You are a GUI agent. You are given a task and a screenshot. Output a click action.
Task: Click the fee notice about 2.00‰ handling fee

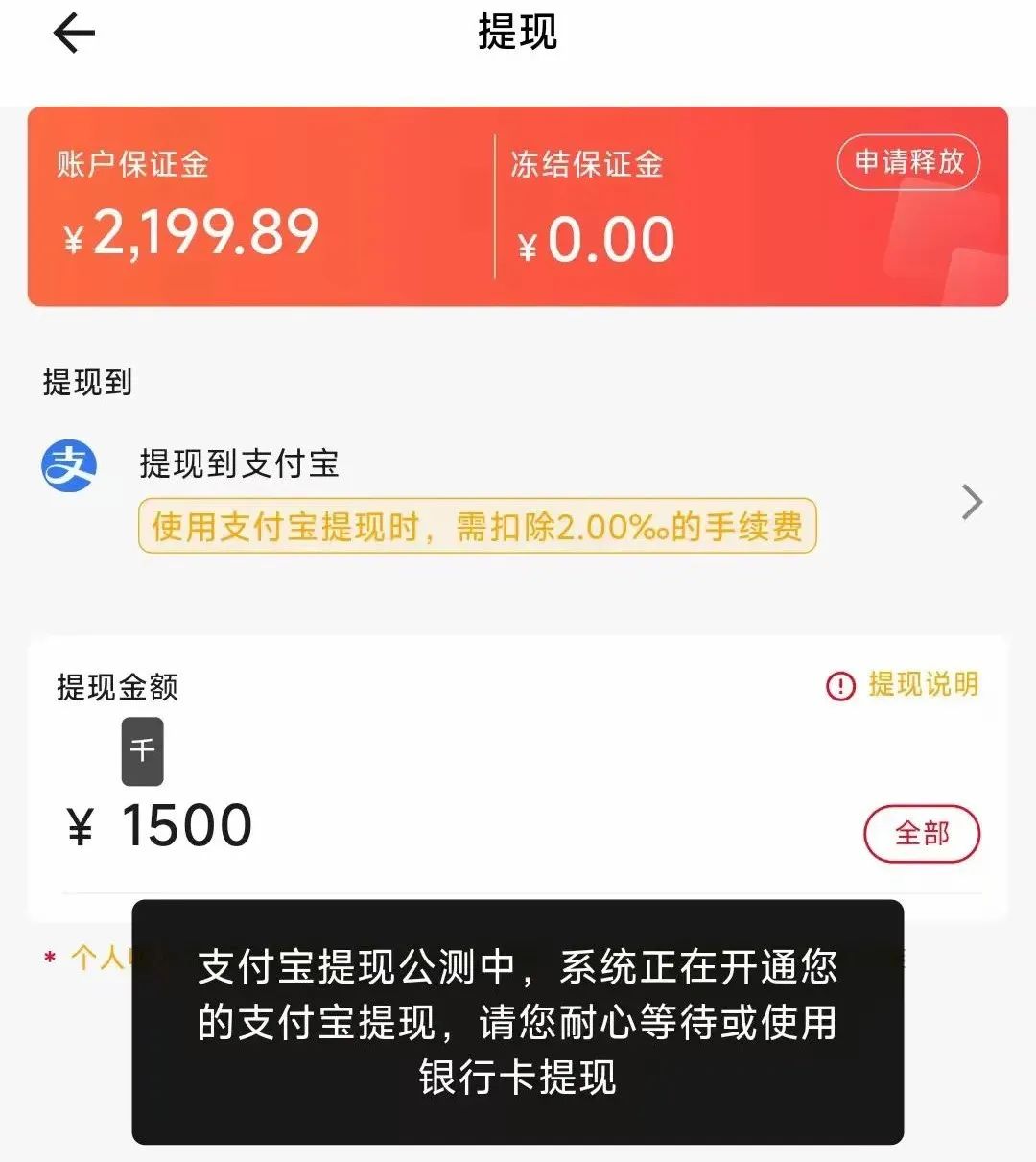[x=478, y=526]
